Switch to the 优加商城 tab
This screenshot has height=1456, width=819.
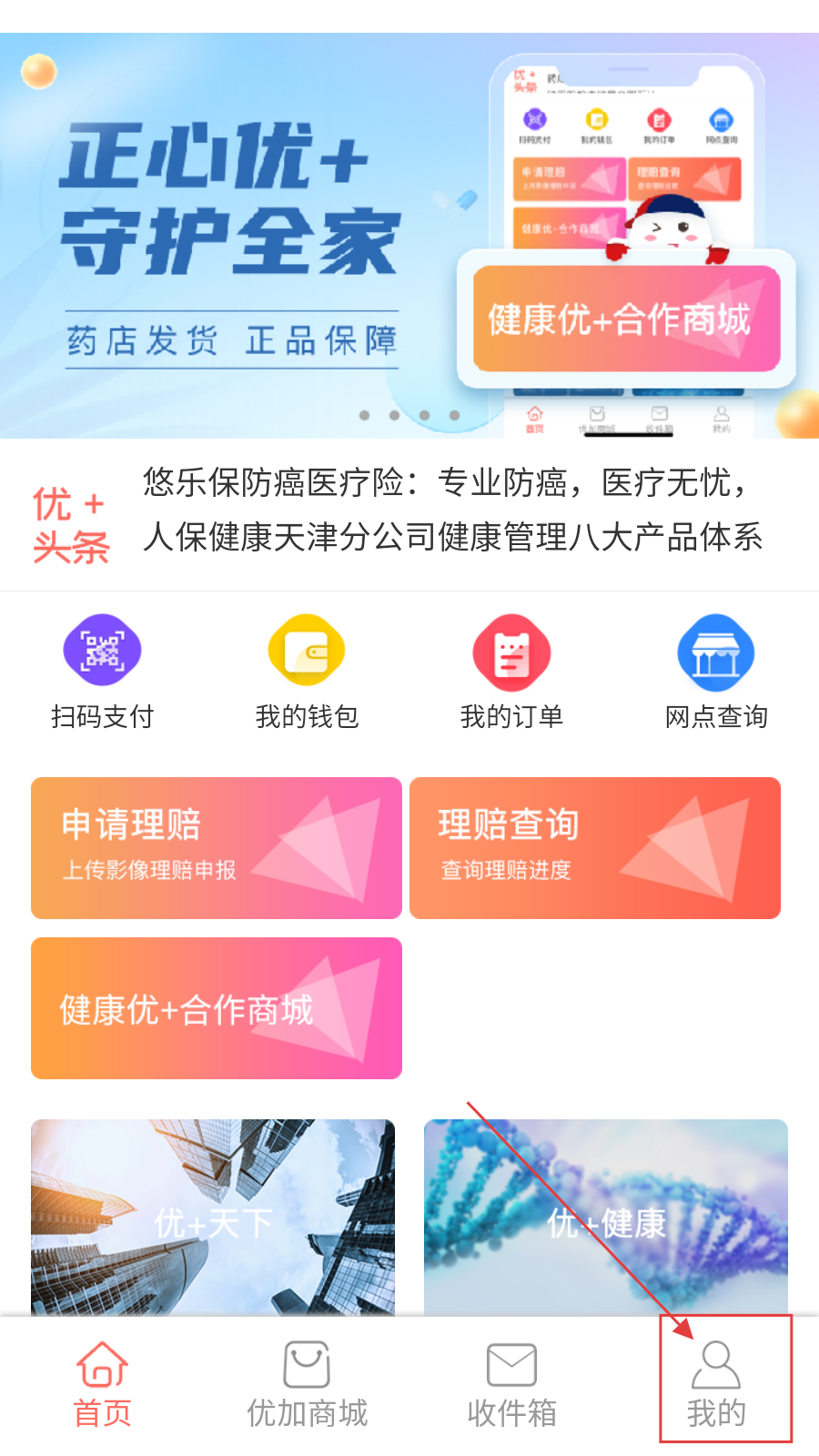coord(307,1383)
